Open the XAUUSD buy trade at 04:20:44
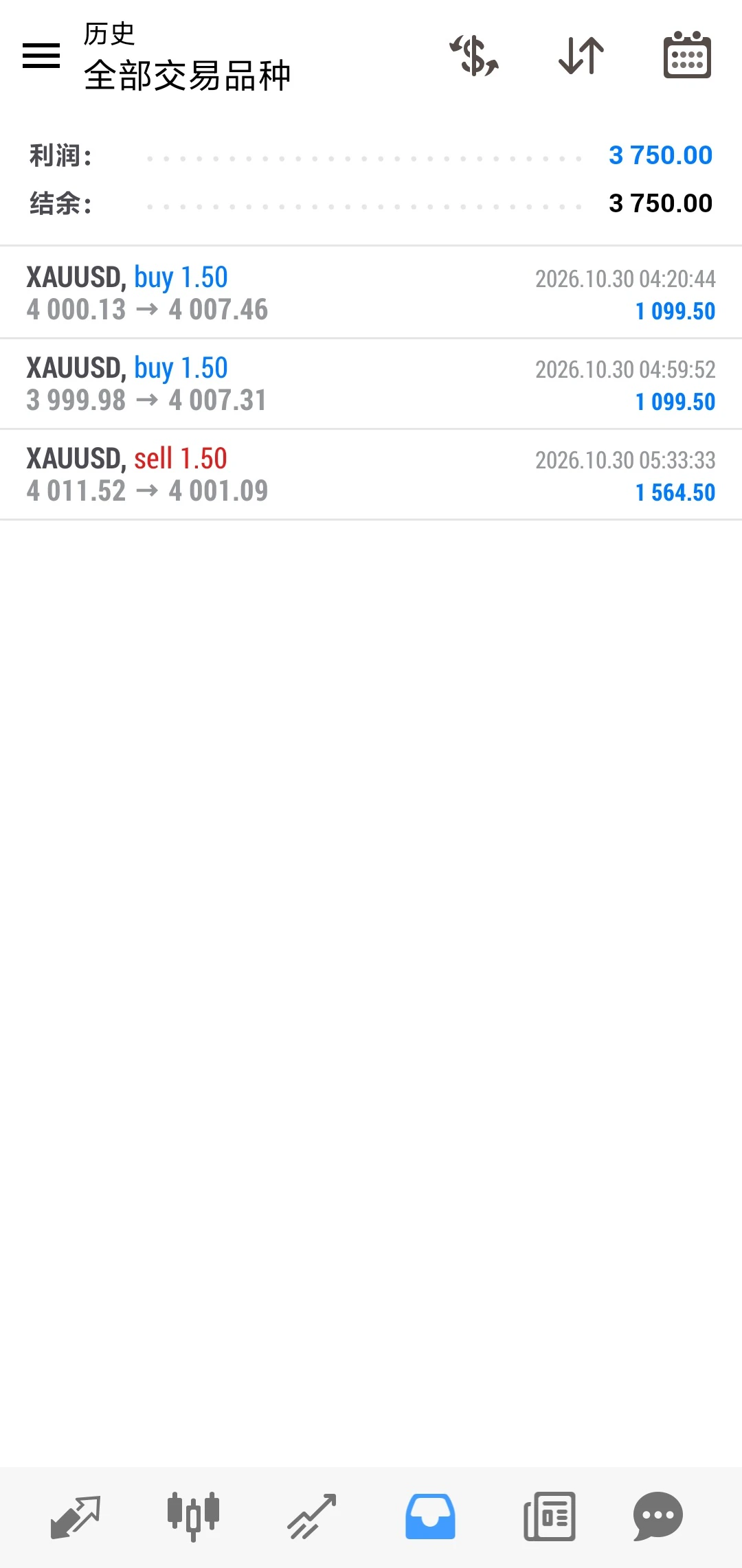 tap(371, 293)
